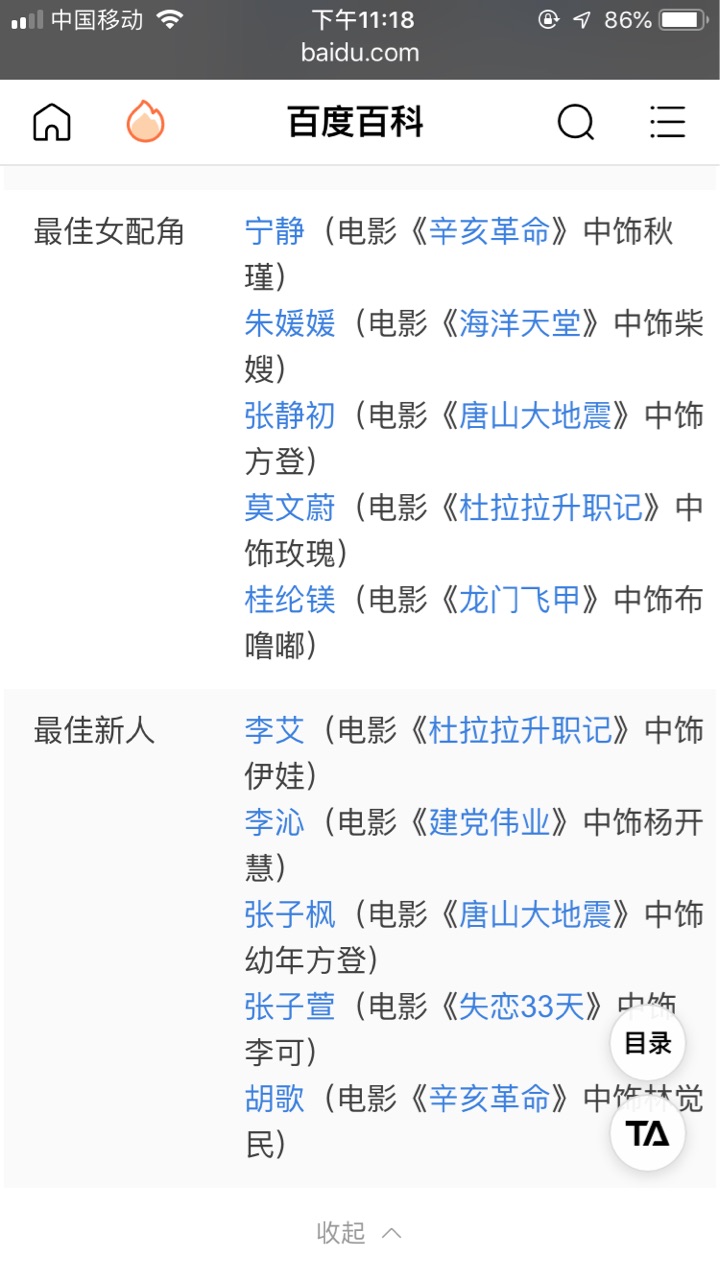720x1280 pixels.
Task: Open the list menu icon
Action: [667, 122]
